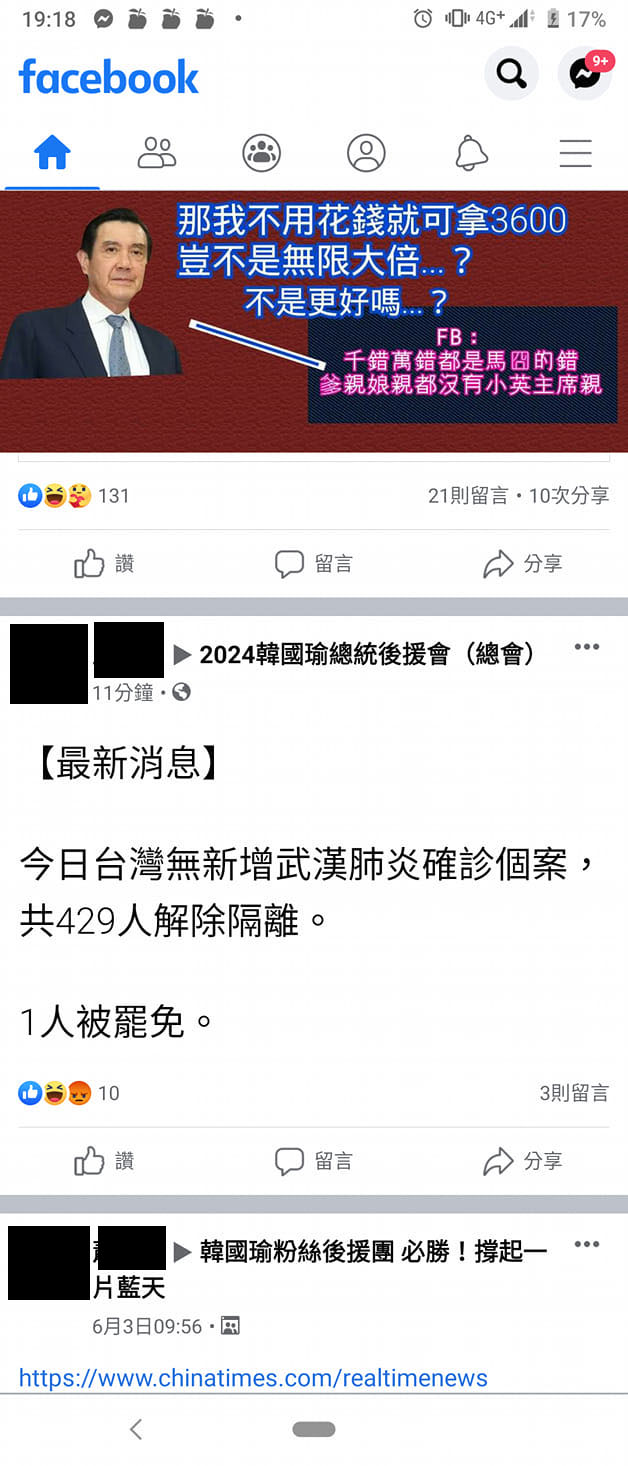Comment on the 最新消息 post
The image size is (628, 1466).
pyautogui.click(x=314, y=1161)
